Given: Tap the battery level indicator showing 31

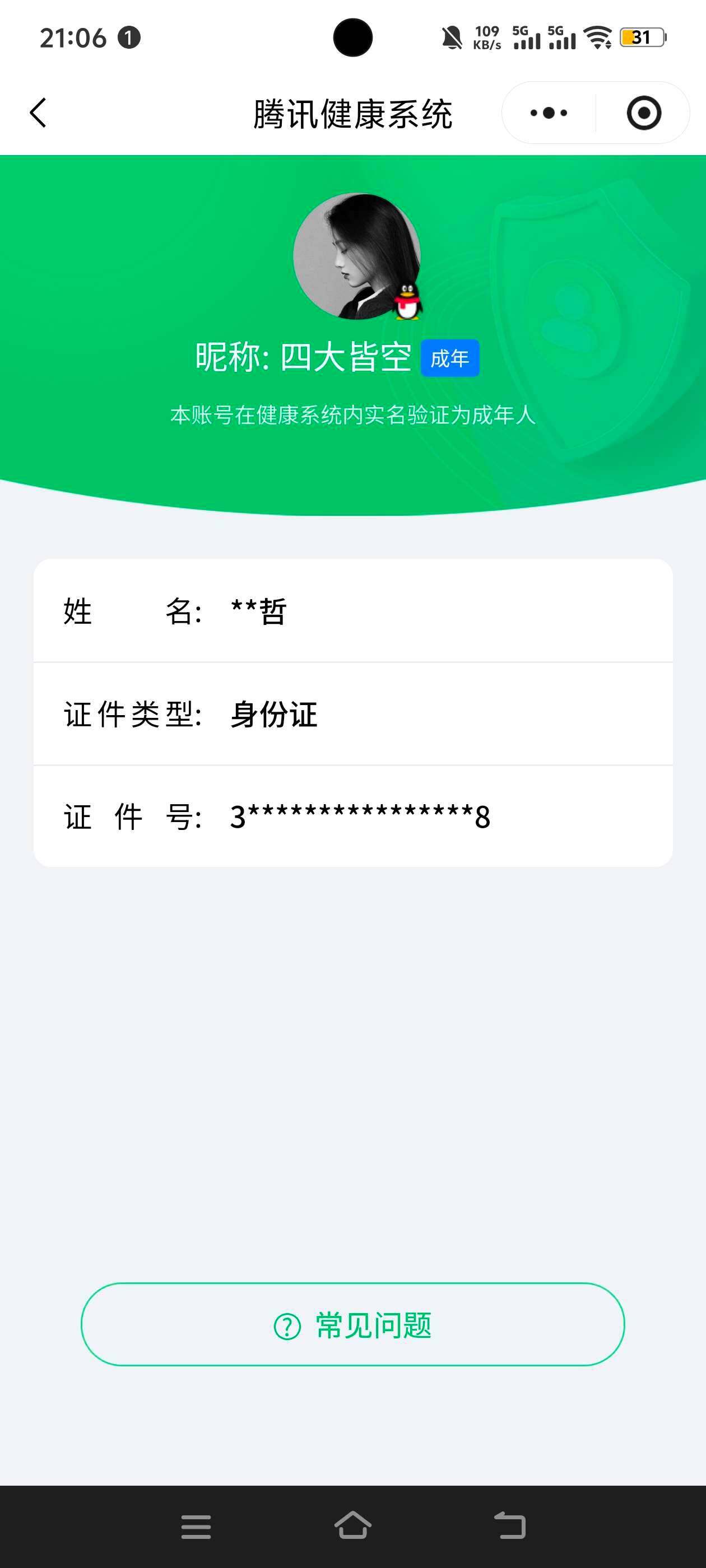Looking at the screenshot, I should point(641,38).
